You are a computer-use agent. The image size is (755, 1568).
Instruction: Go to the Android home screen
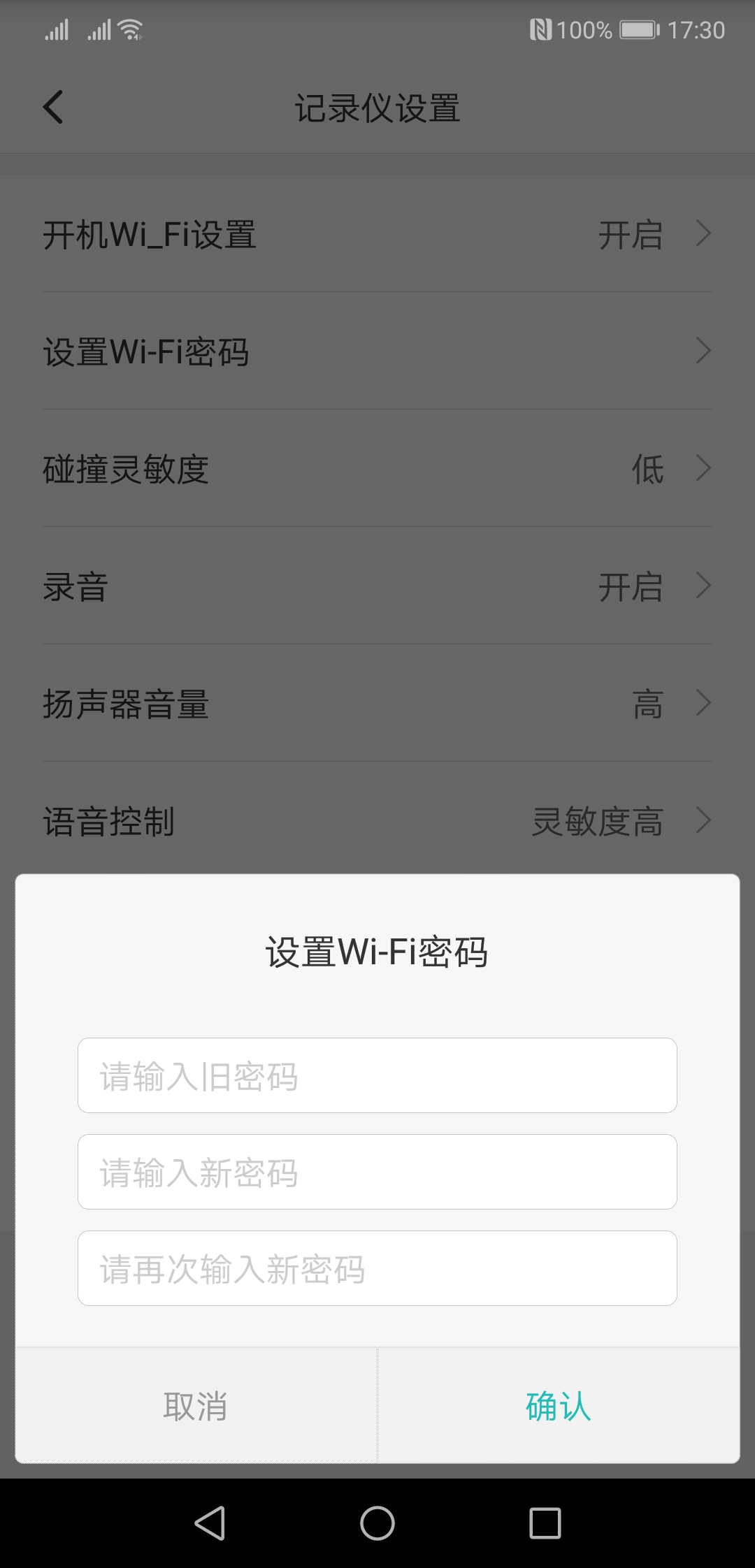[x=377, y=1523]
